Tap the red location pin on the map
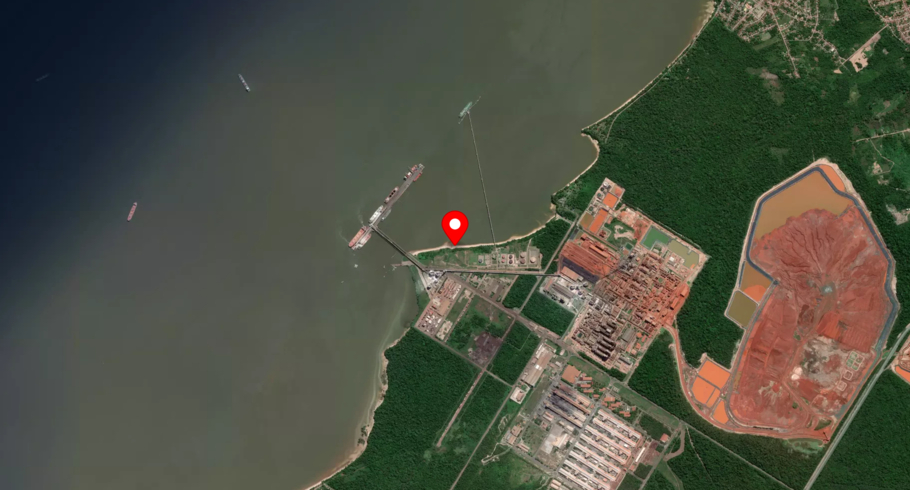The image size is (910, 490). [x=455, y=225]
